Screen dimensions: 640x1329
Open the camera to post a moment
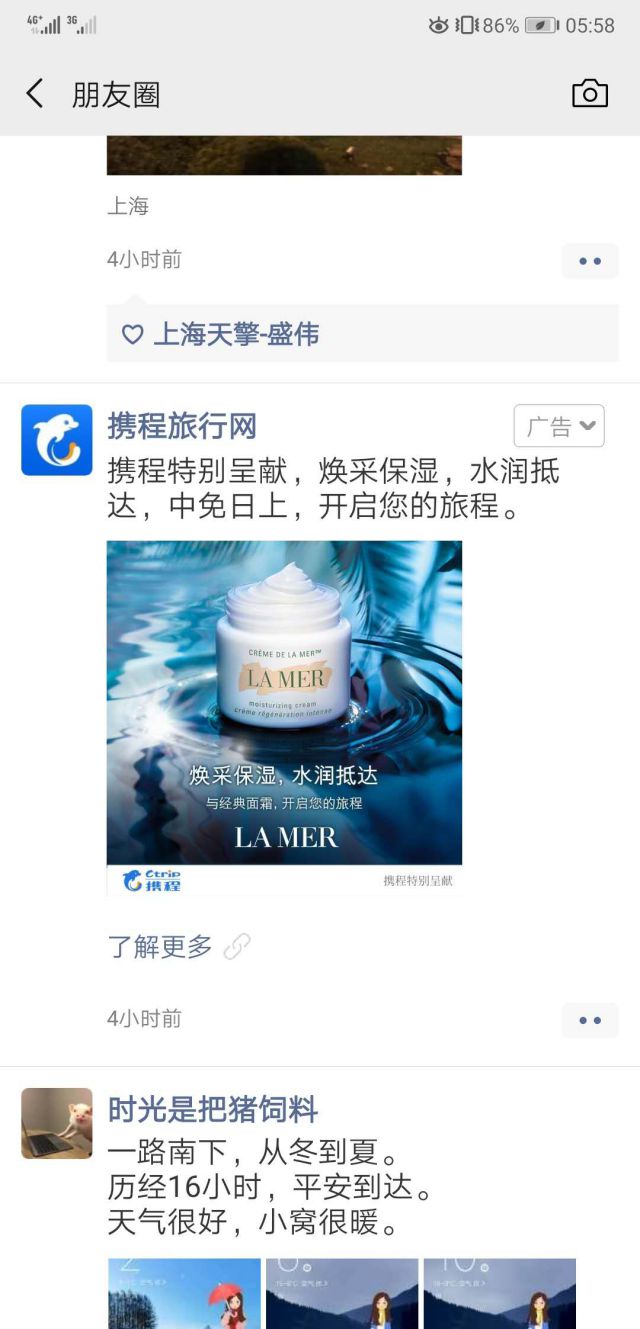coord(589,94)
